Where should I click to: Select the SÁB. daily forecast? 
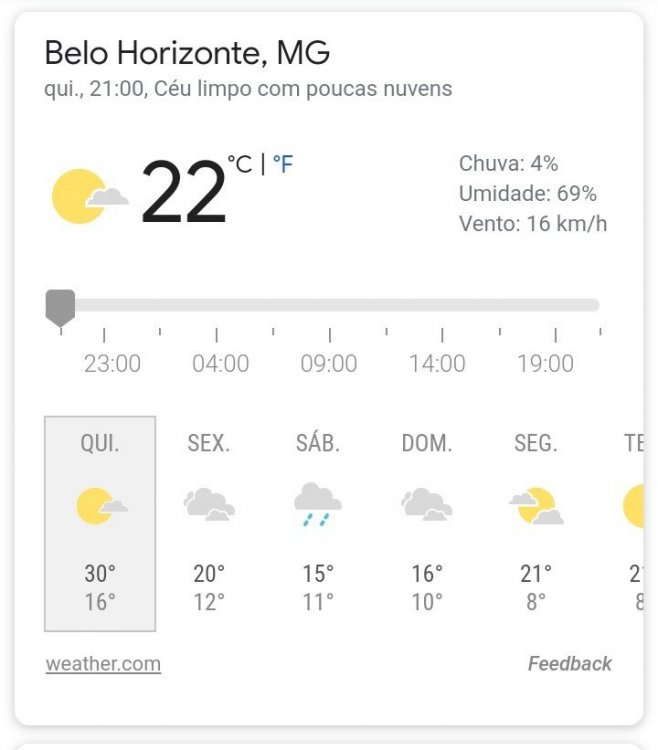(318, 523)
